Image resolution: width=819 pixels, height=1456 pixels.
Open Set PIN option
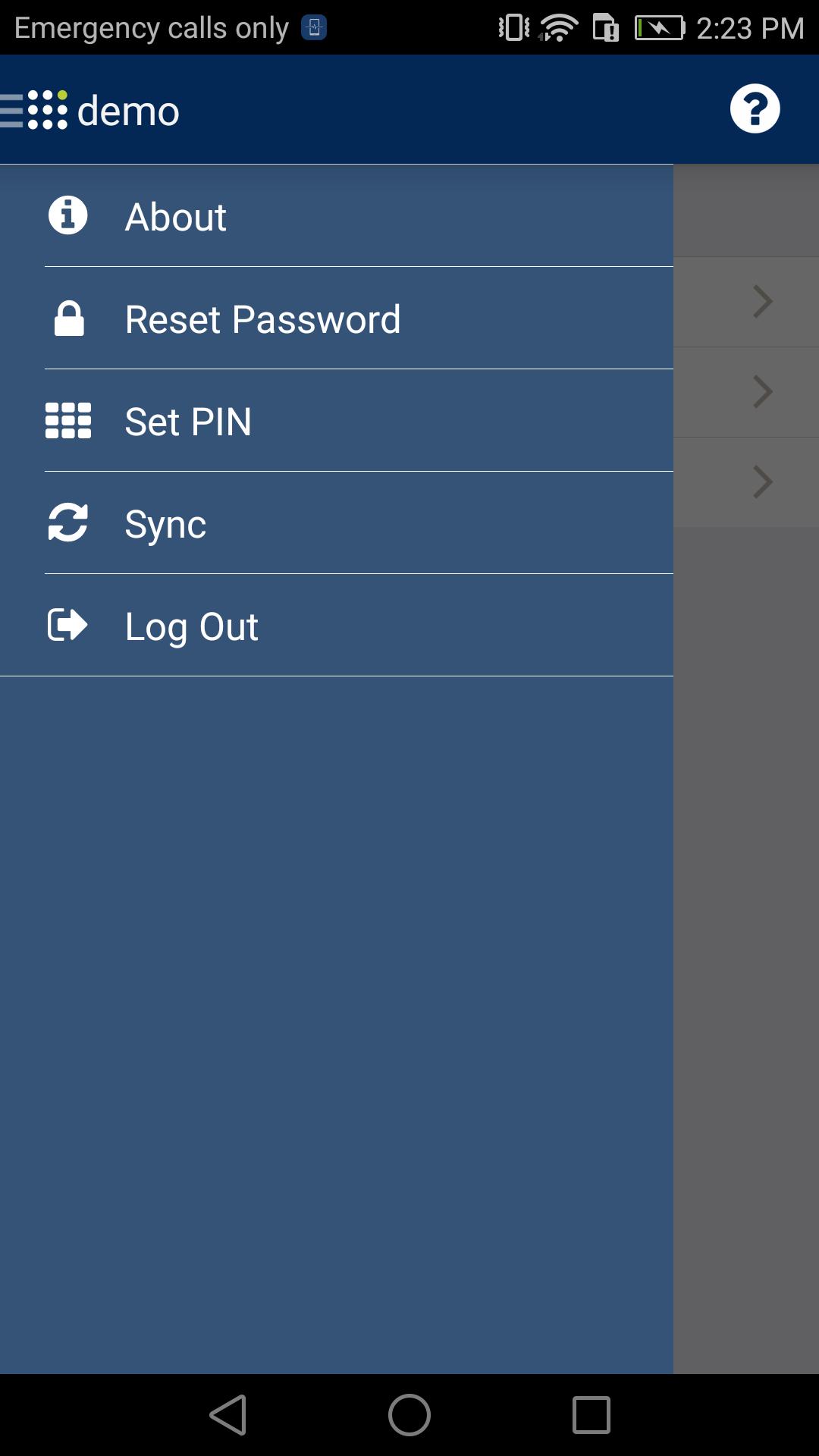tap(188, 422)
